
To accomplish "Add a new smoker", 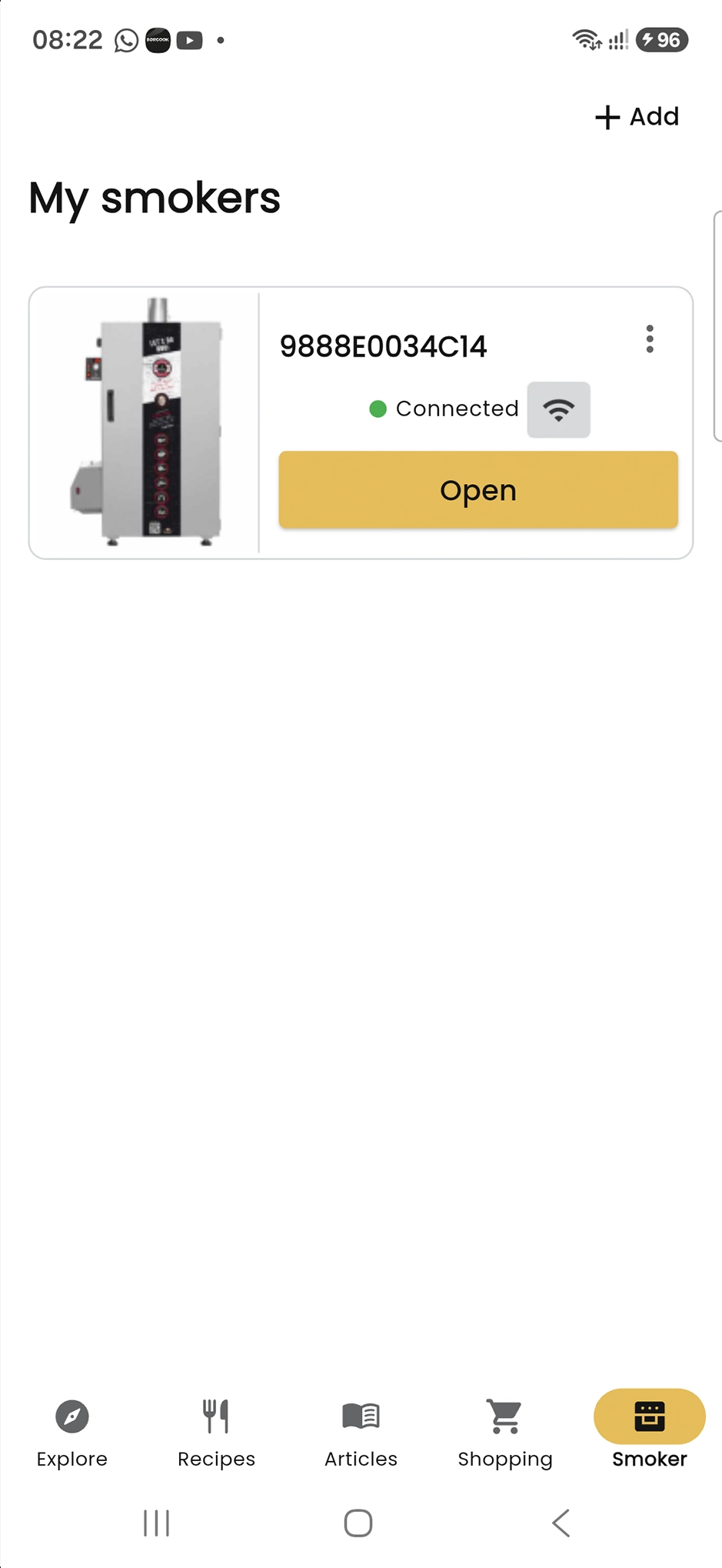I will [637, 117].
